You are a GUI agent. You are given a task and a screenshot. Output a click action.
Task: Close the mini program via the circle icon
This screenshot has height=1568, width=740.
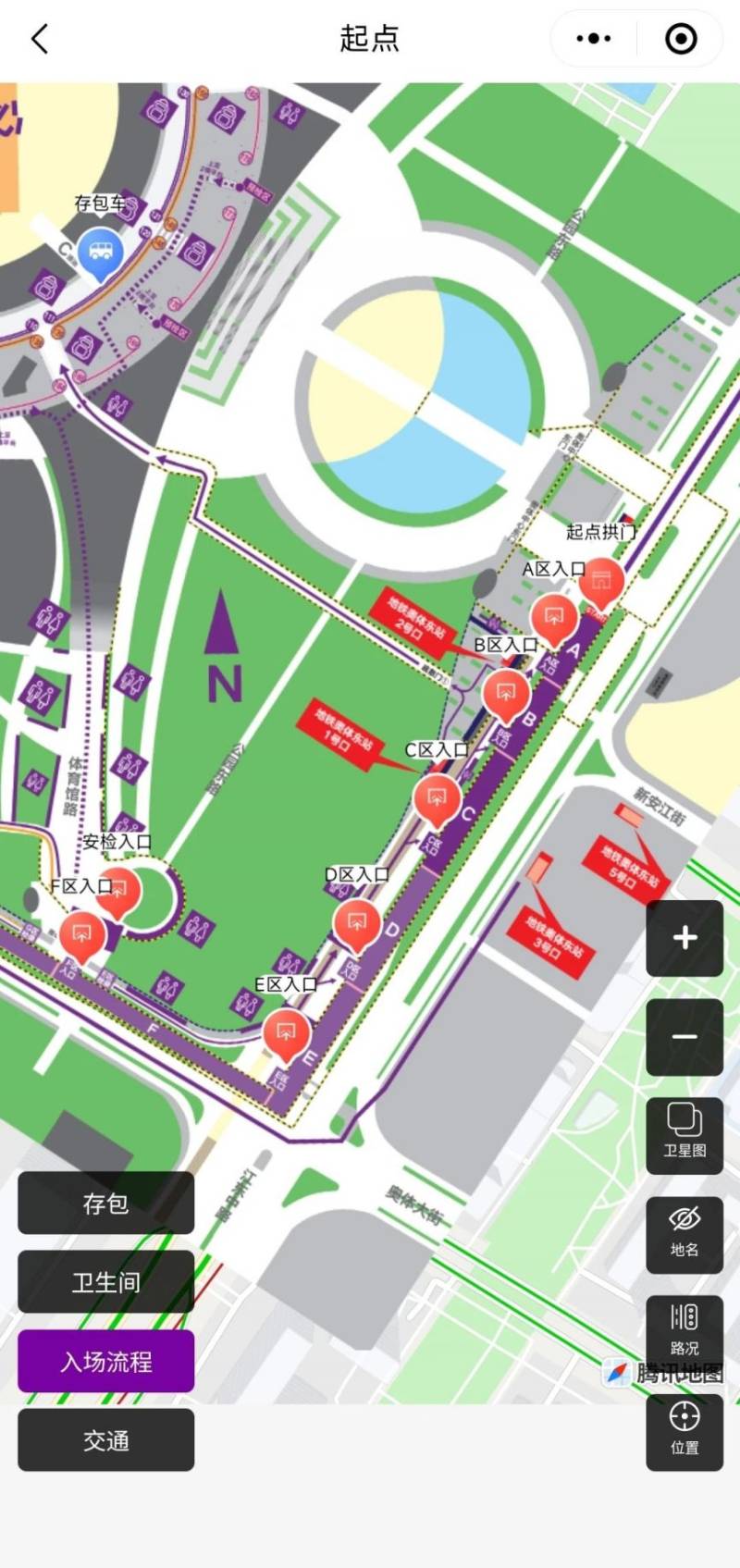point(681,39)
